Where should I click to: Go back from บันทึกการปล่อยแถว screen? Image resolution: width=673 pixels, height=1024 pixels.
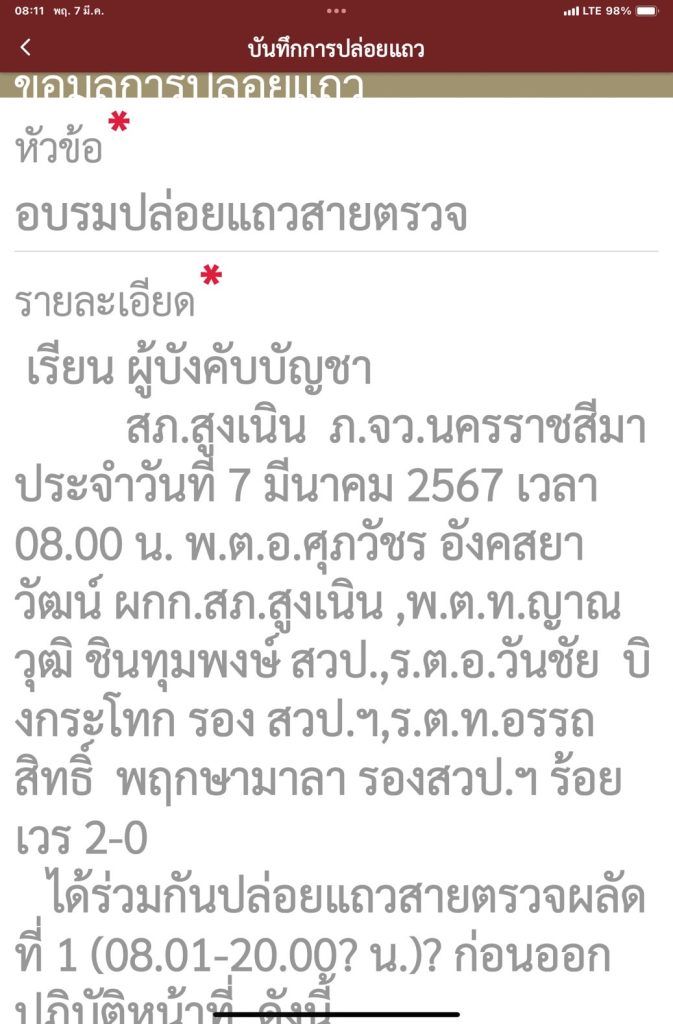pos(26,47)
